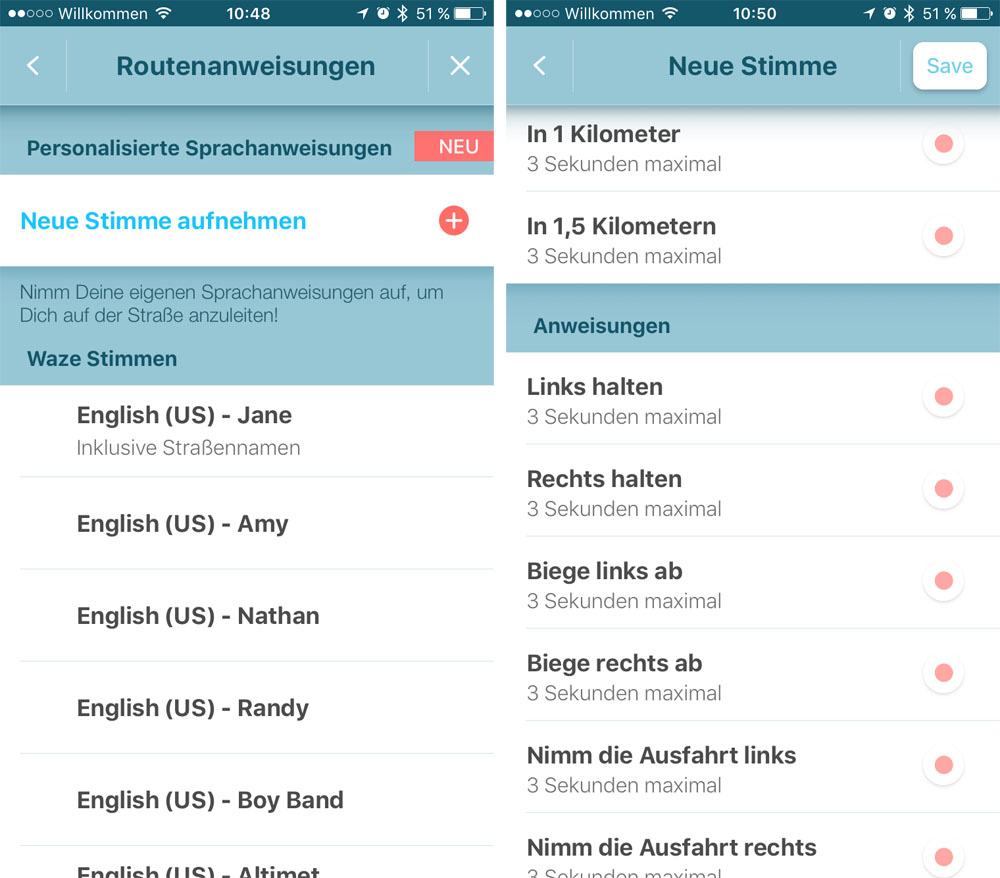Tap the plus icon to record a new voice
This screenshot has height=878, width=1000.
(453, 221)
